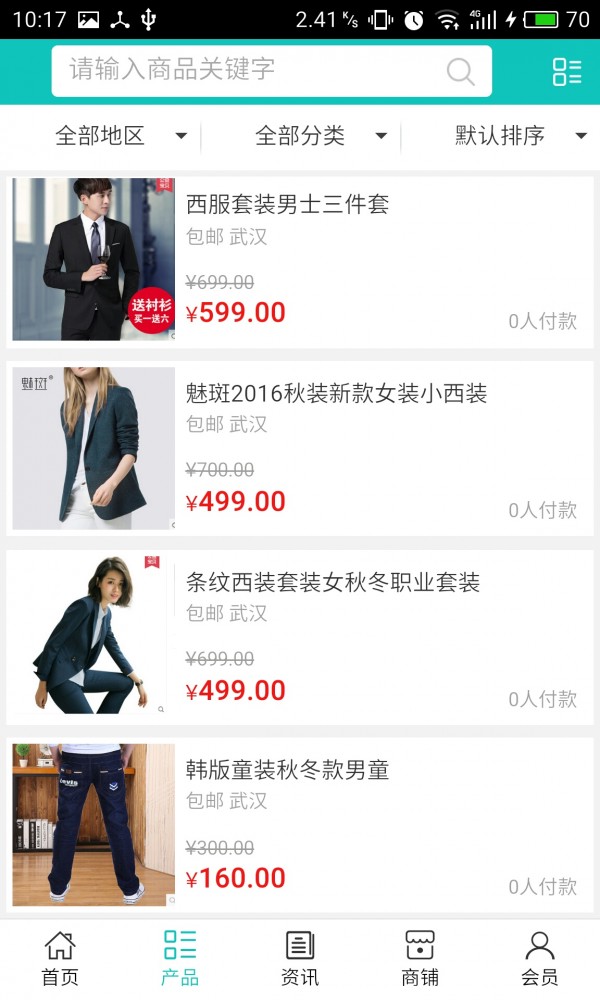Expand the 全部分类 category dropdown
600x1000 pixels.
click(320, 136)
